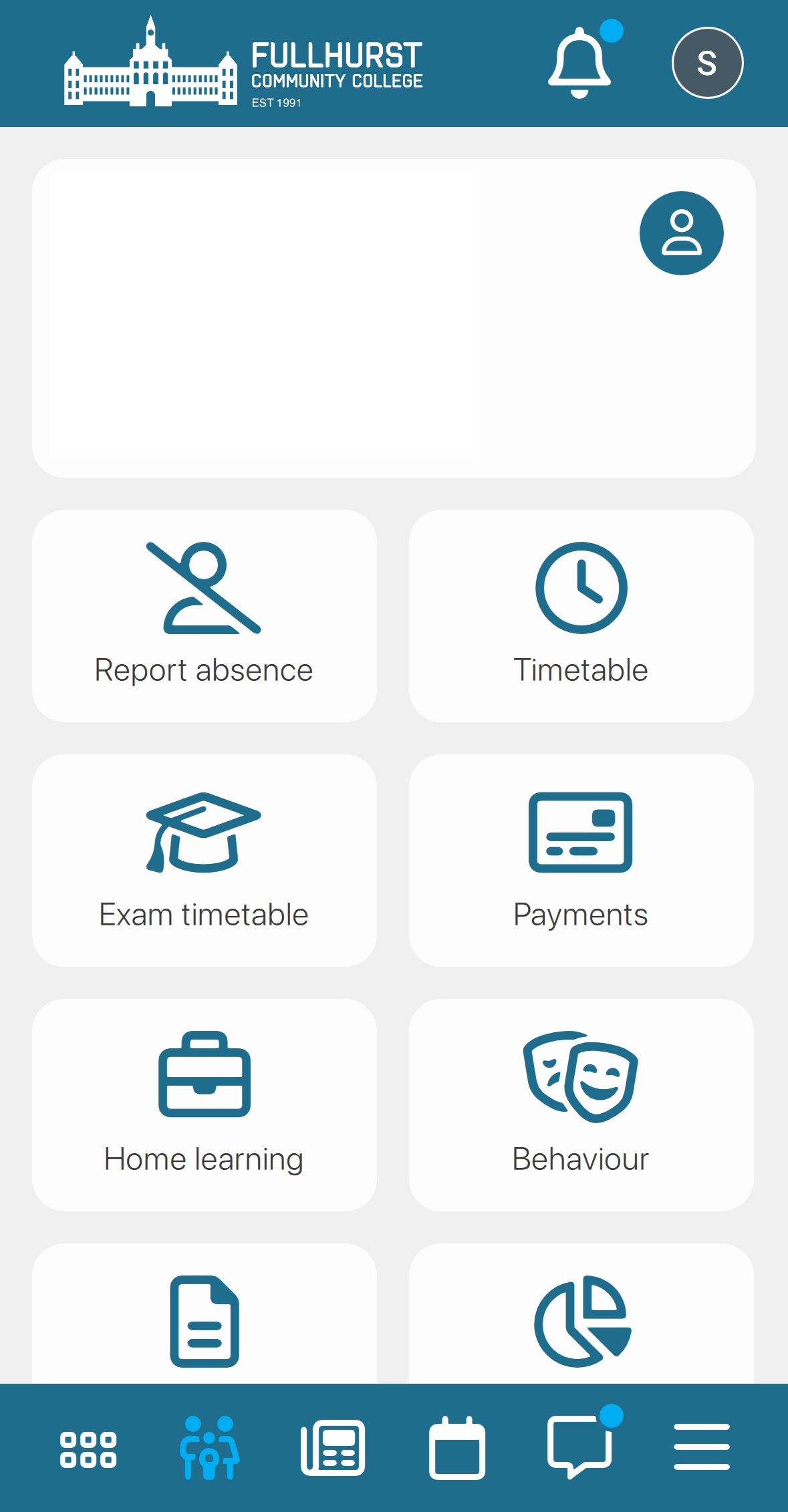Switch to the news tab

tap(333, 1448)
